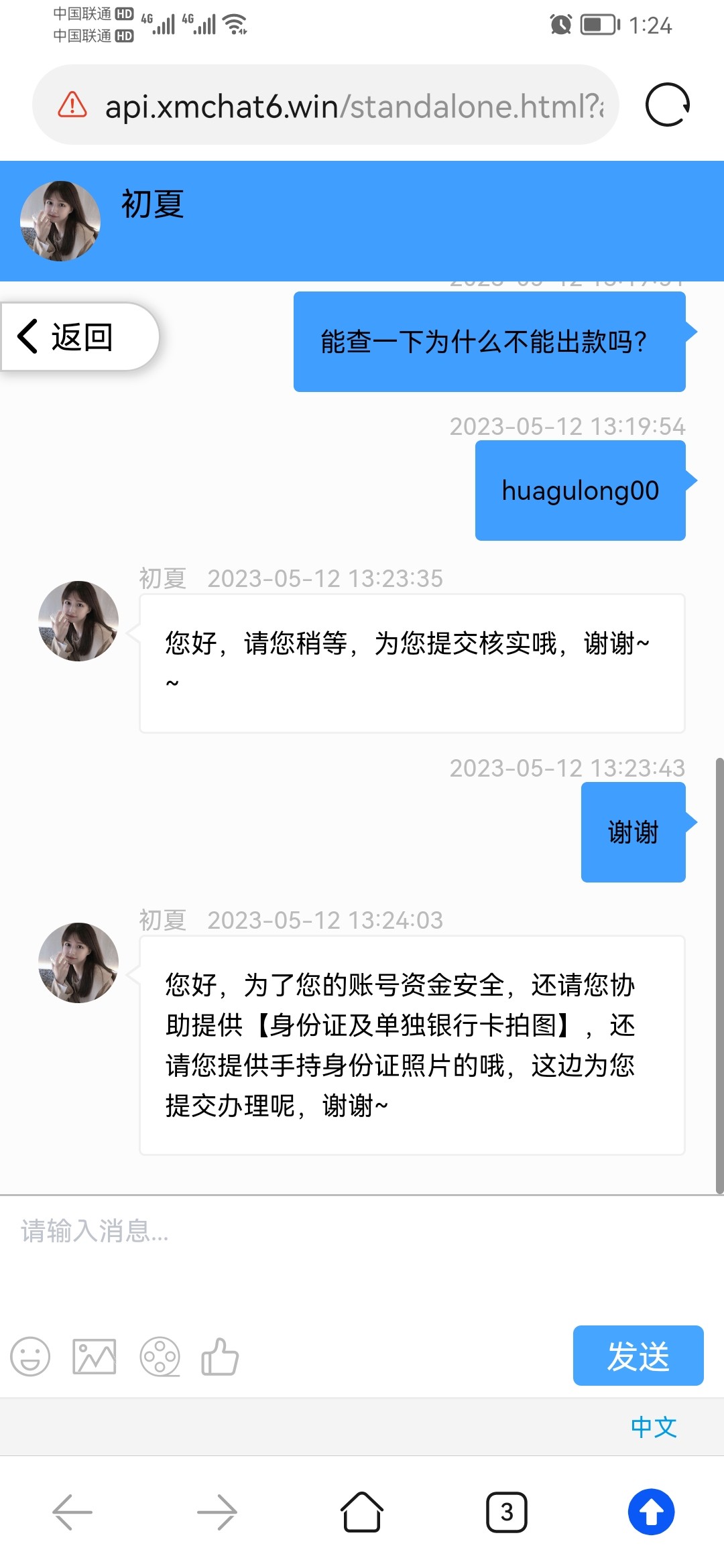Navigate back in the browser
The height and width of the screenshot is (1568, 724).
(72, 1512)
